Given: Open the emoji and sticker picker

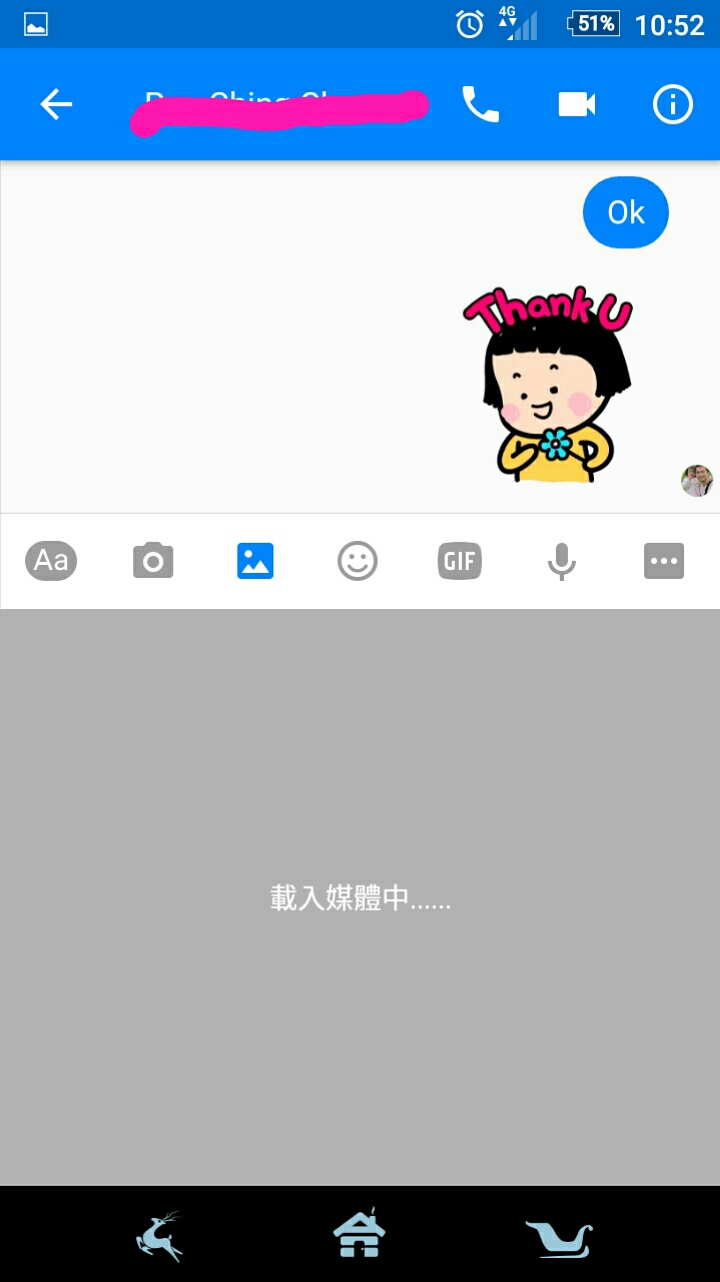Looking at the screenshot, I should 357,561.
